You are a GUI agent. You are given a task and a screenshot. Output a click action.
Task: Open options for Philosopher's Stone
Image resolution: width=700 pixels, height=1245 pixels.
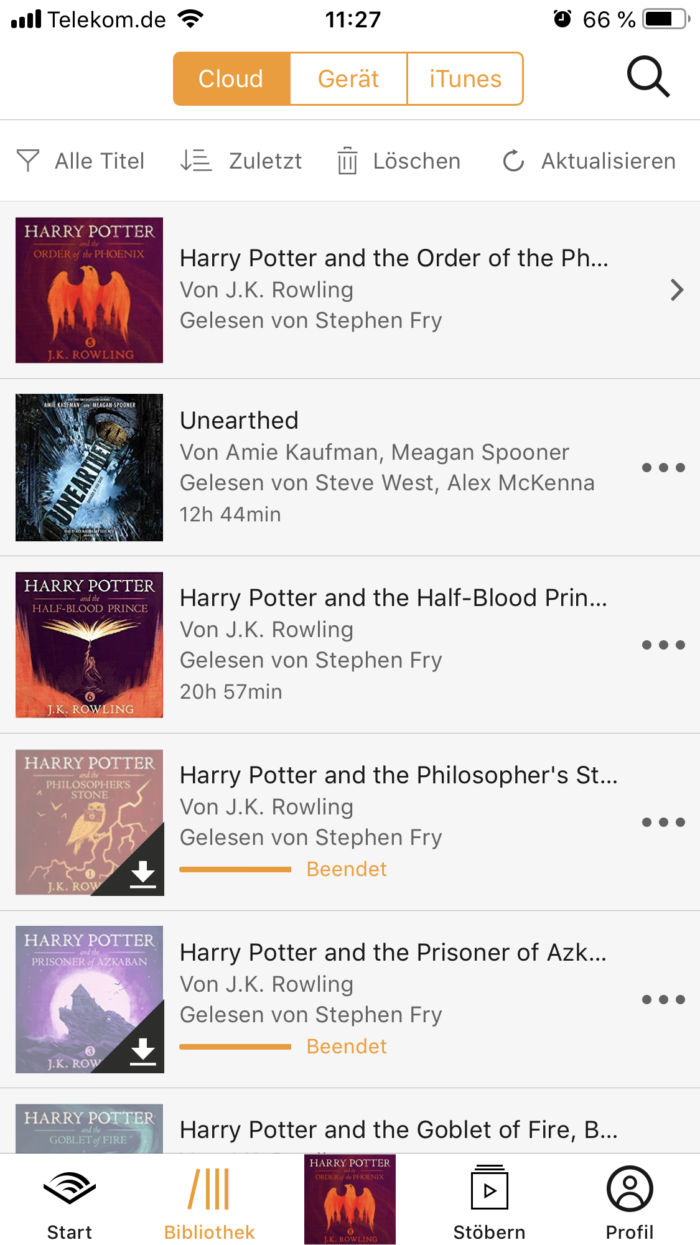pyautogui.click(x=663, y=822)
